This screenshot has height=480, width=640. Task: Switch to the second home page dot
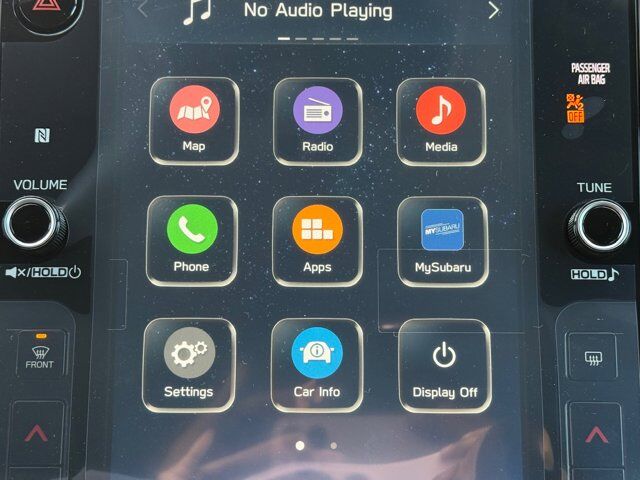[x=333, y=445]
